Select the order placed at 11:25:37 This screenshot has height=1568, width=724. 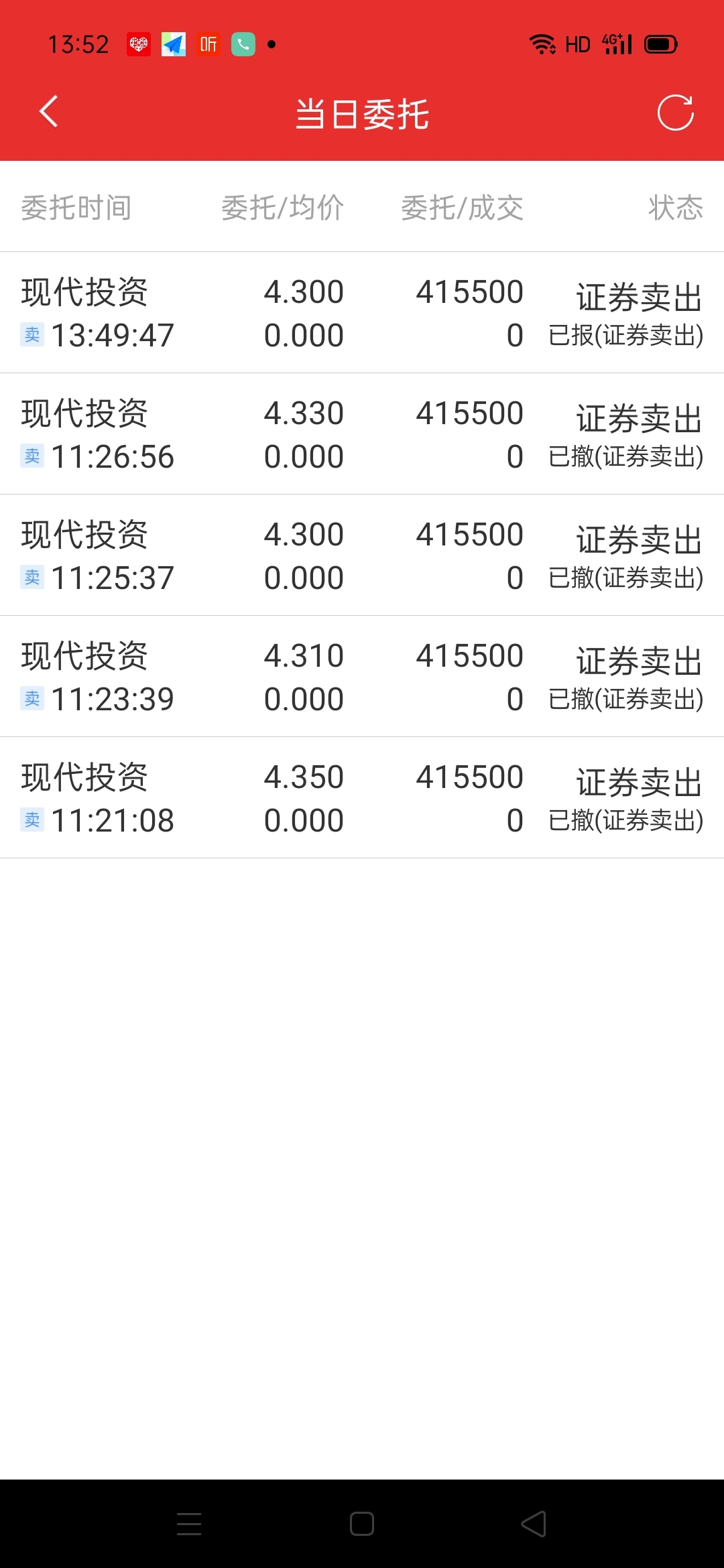pyautogui.click(x=362, y=556)
